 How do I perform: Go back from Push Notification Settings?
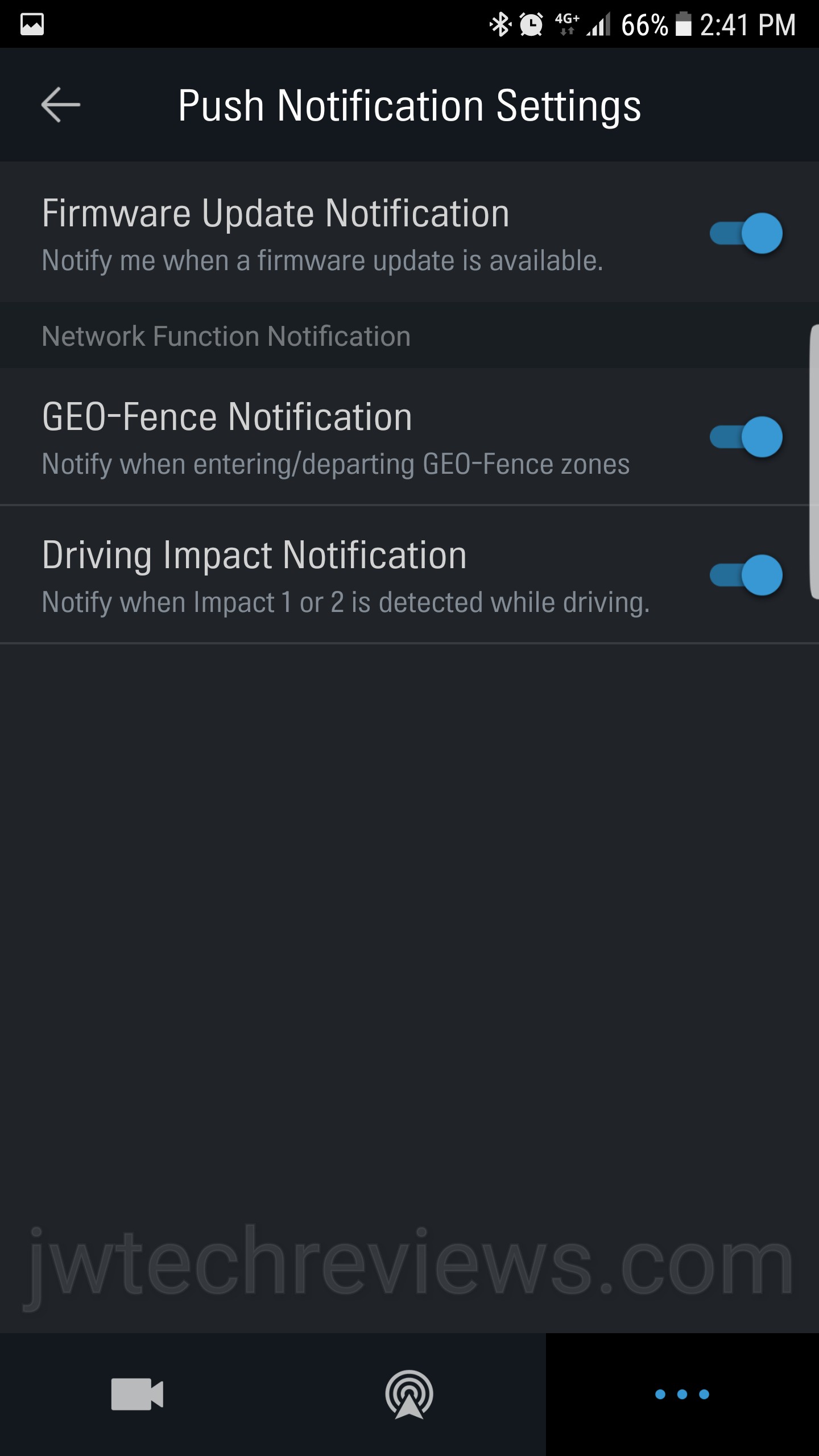coord(60,105)
